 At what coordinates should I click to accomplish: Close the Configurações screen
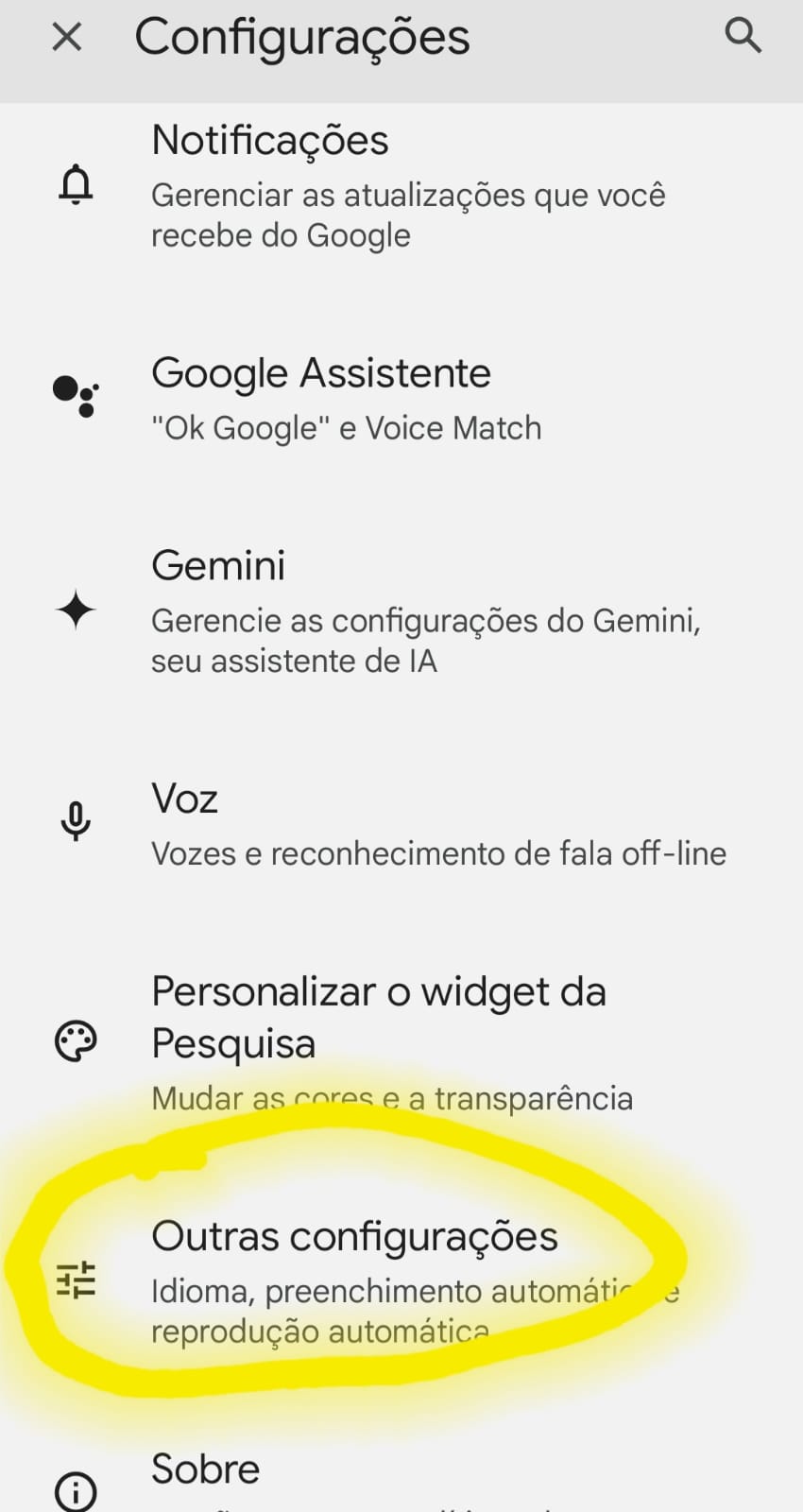point(67,38)
